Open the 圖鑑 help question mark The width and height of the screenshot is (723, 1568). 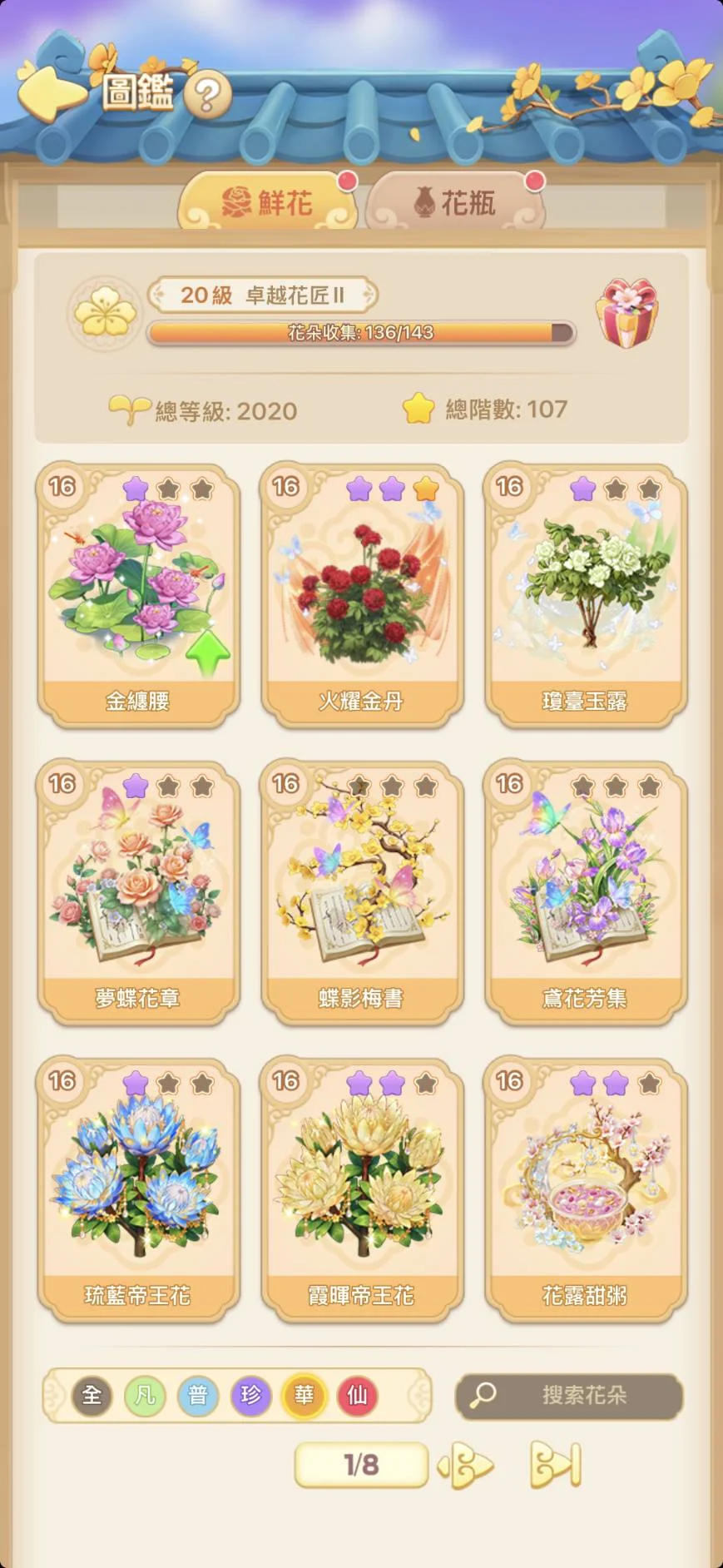pos(207,95)
